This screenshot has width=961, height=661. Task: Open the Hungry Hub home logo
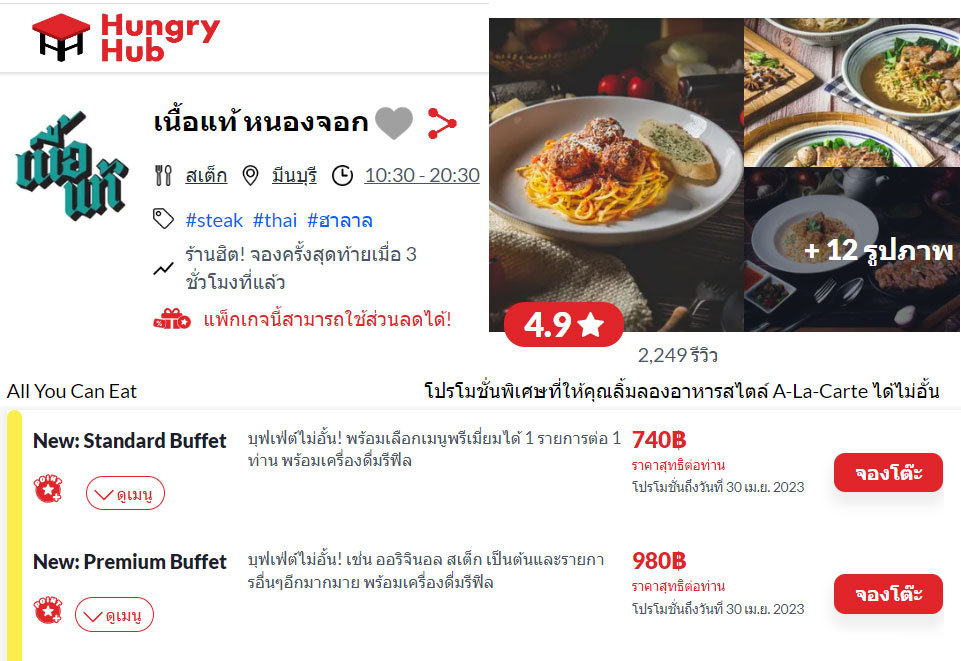[x=126, y=38]
